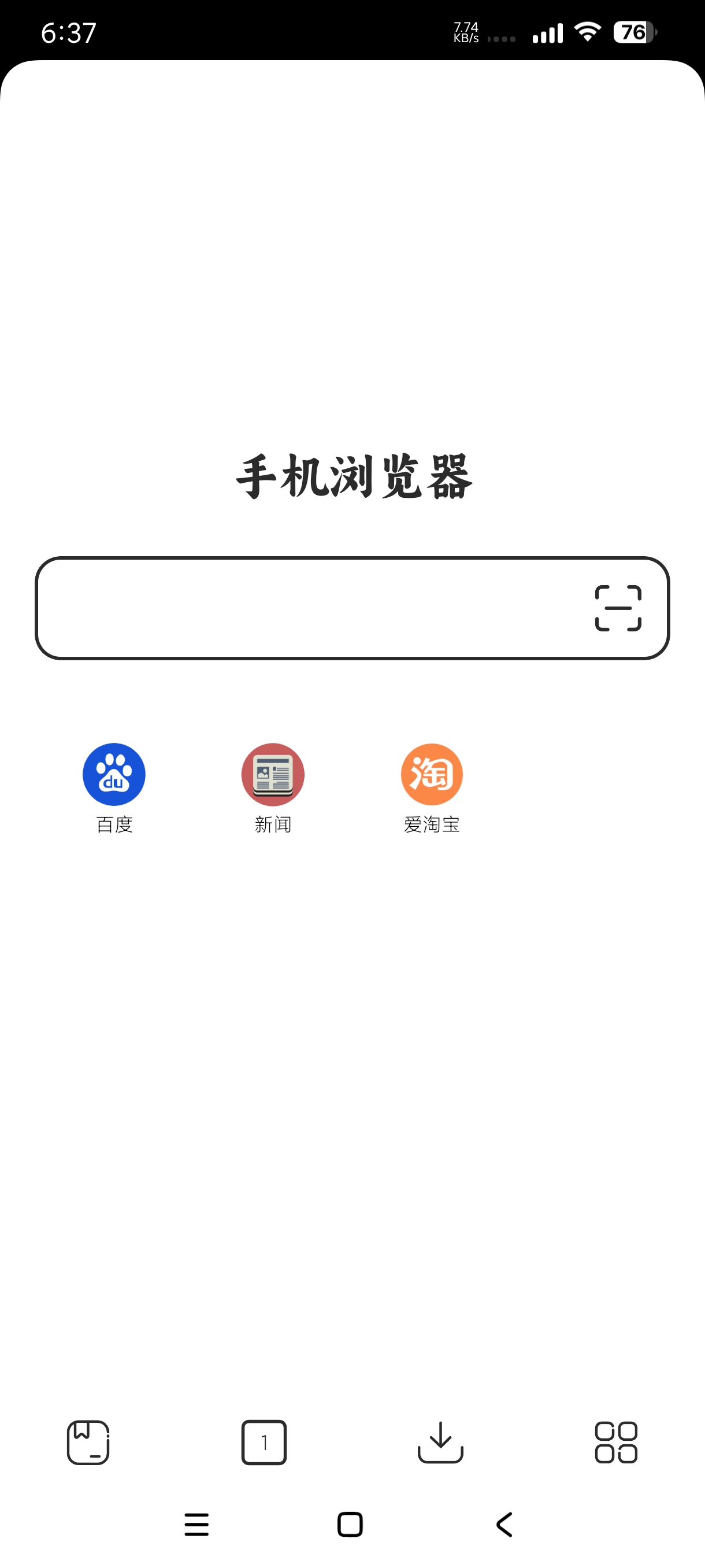Screen dimensions: 705x1568
Task: Tap inside the empty search input field
Action: point(304,608)
